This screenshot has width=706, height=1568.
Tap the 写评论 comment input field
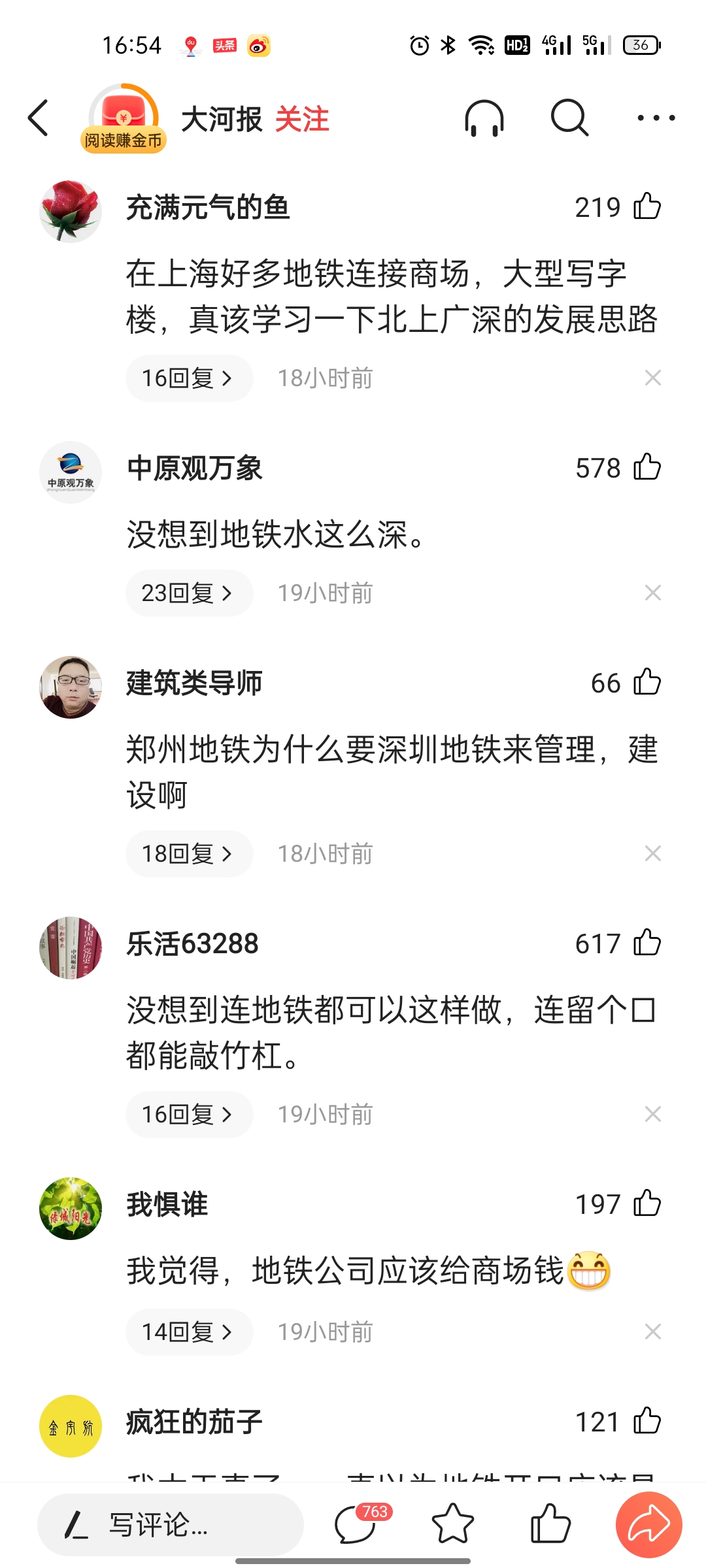click(170, 1525)
